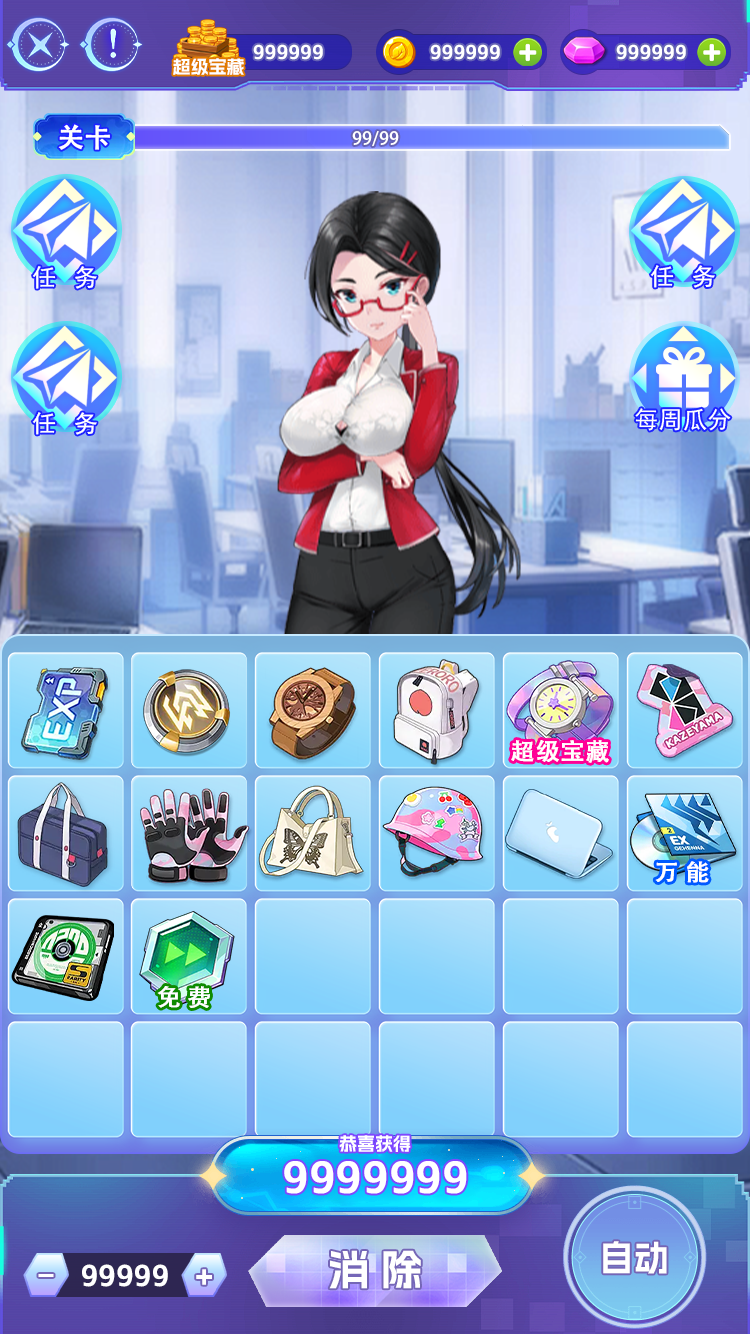Enable 自动 auto mode

(x=634, y=1258)
